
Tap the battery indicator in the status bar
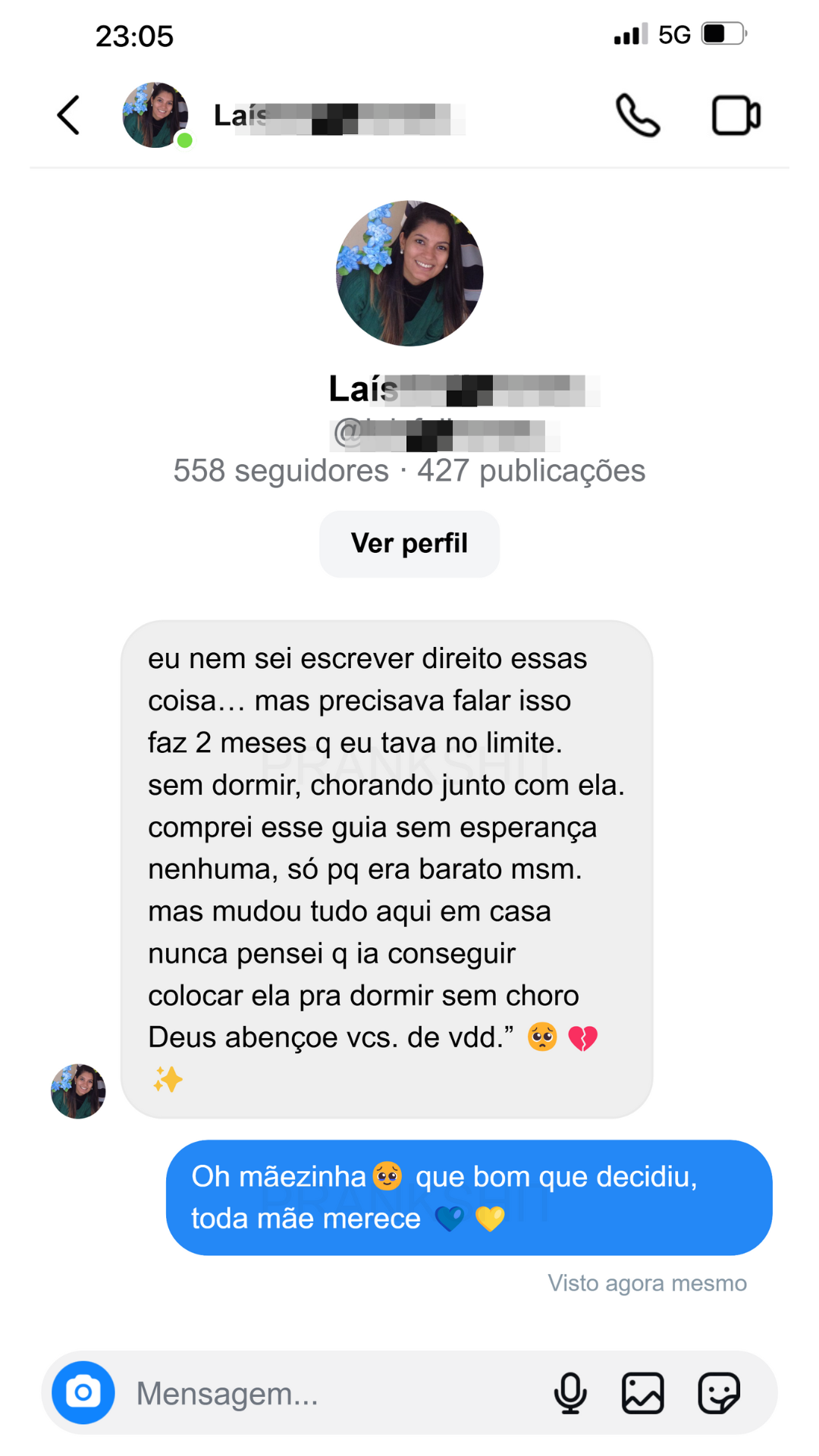722,33
